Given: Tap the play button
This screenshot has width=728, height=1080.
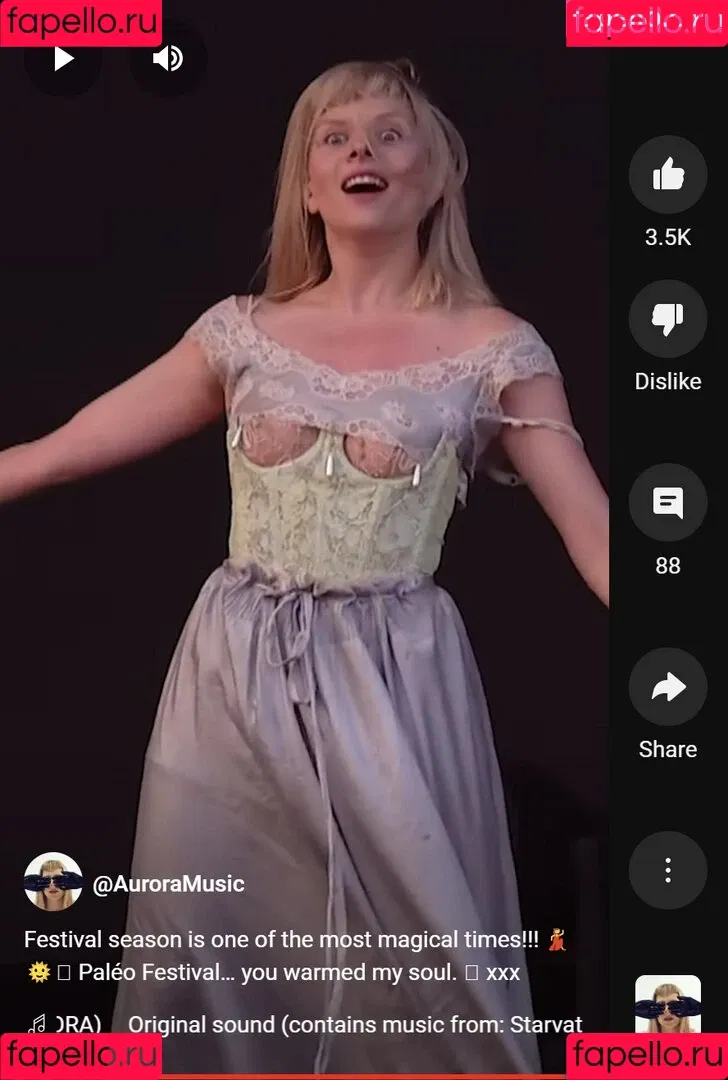Looking at the screenshot, I should pyautogui.click(x=63, y=59).
